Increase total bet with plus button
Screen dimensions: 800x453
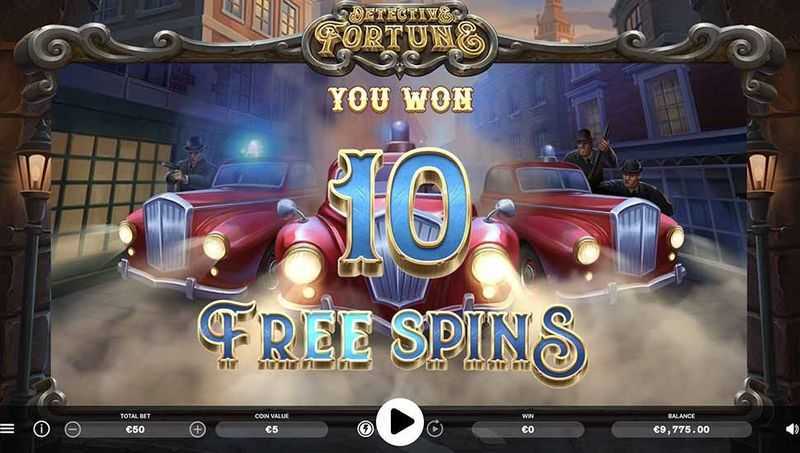tap(197, 429)
